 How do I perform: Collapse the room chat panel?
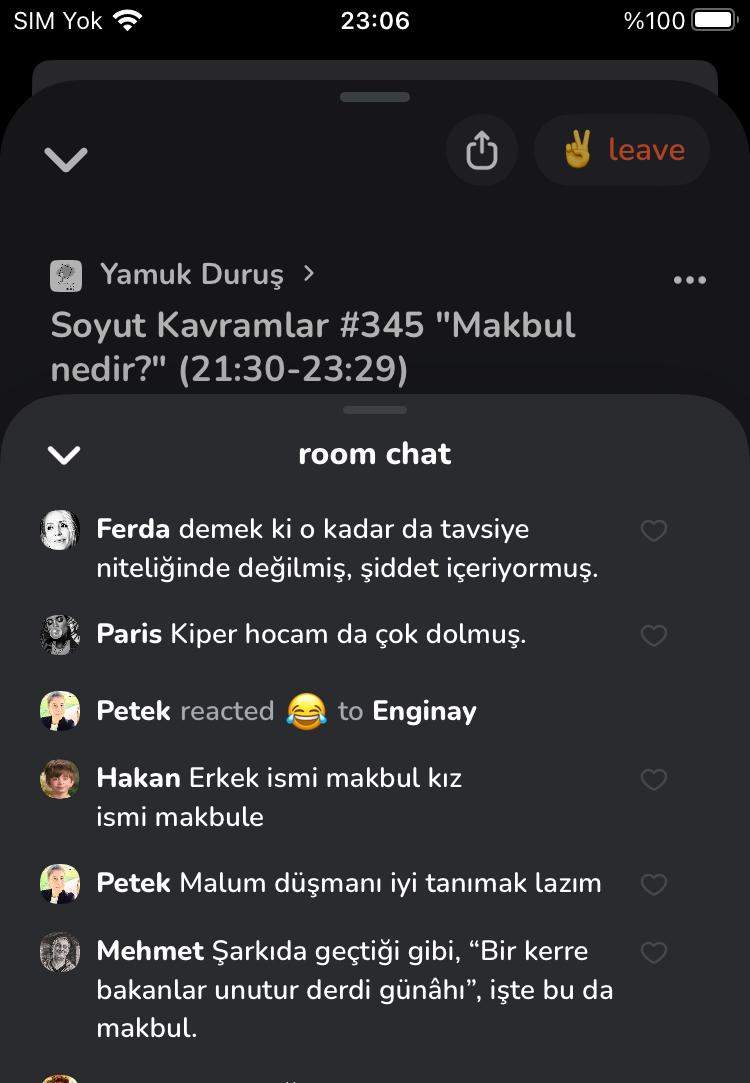[x=64, y=455]
